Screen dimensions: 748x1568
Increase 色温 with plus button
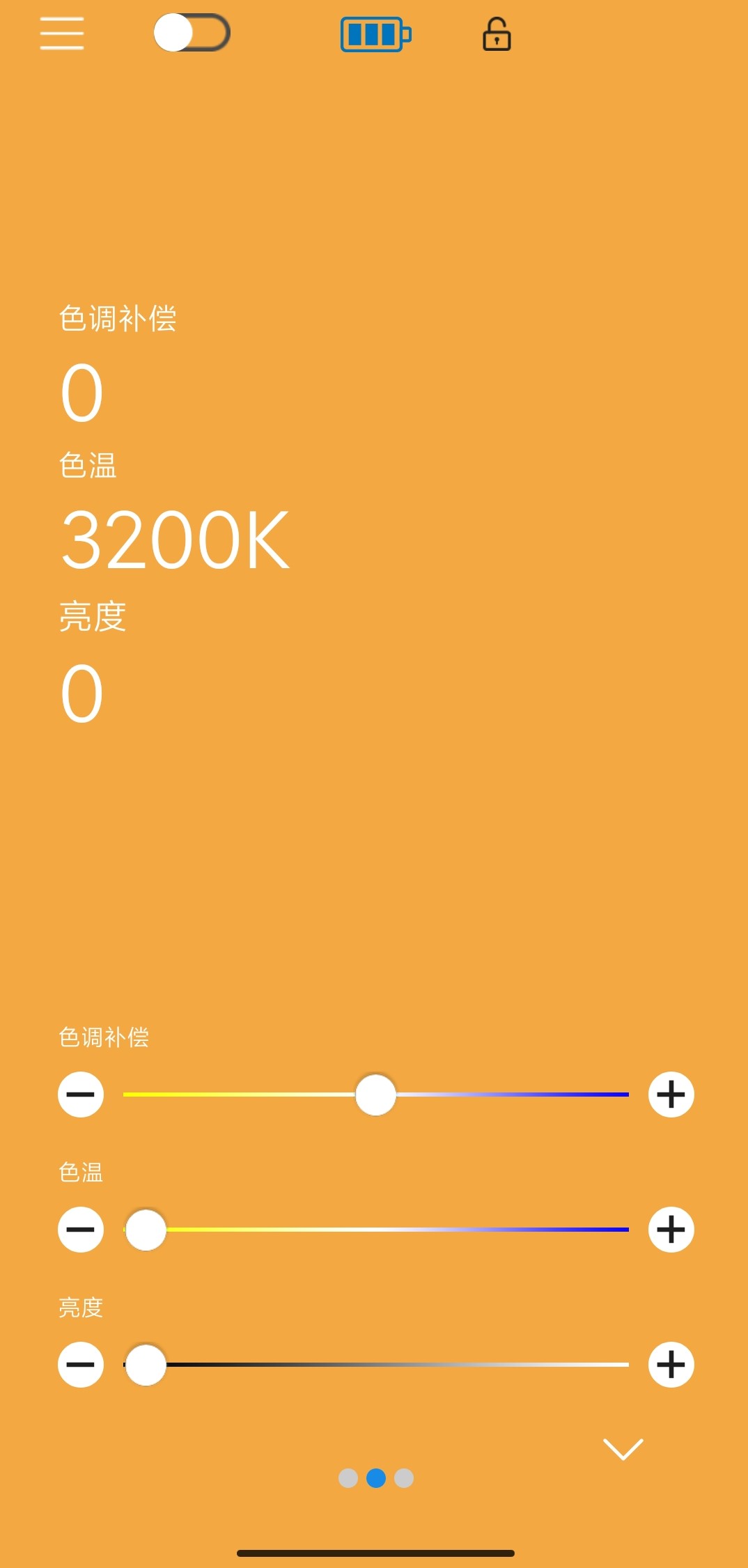click(671, 1230)
